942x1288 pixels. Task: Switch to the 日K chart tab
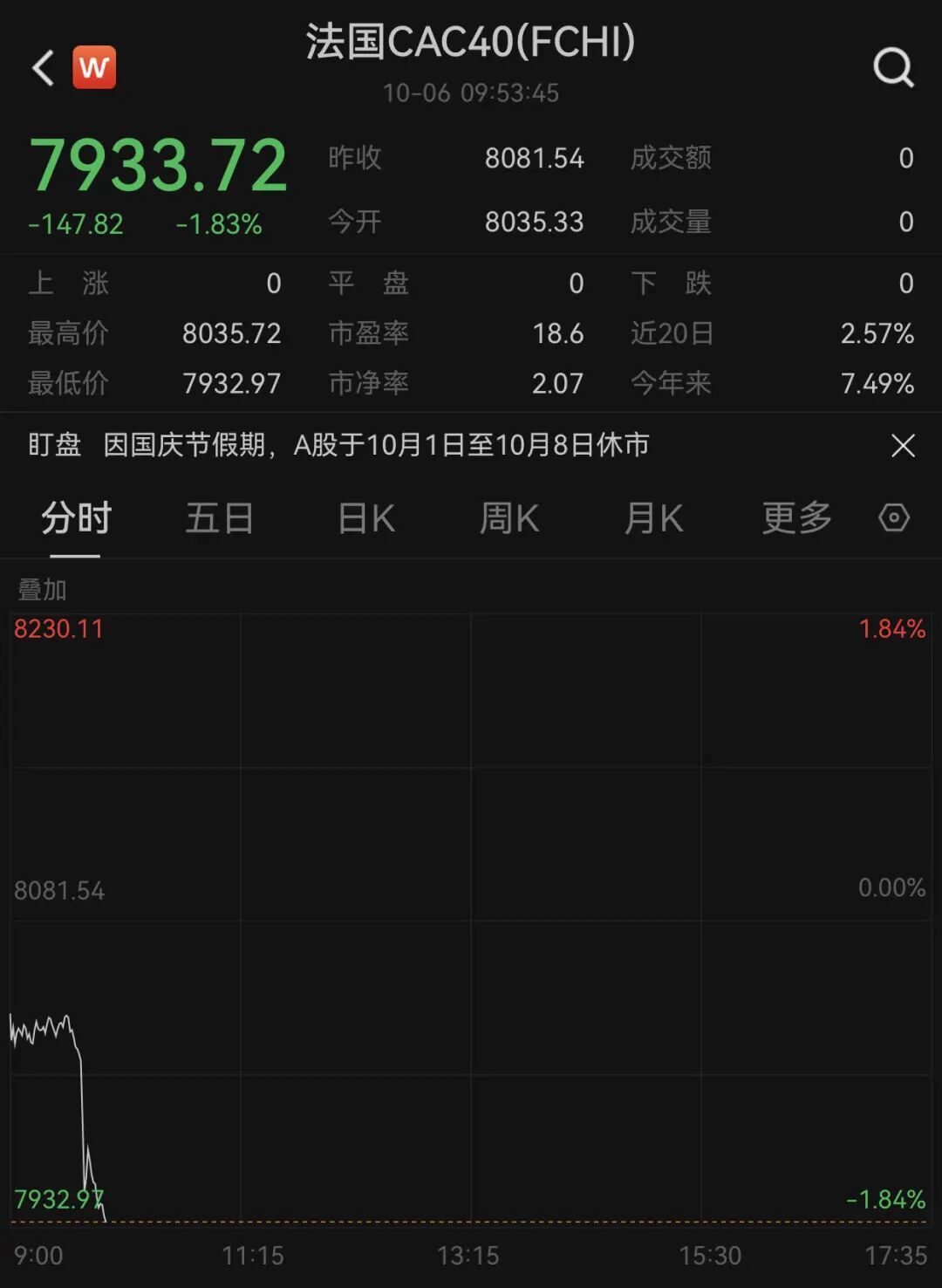tap(366, 518)
